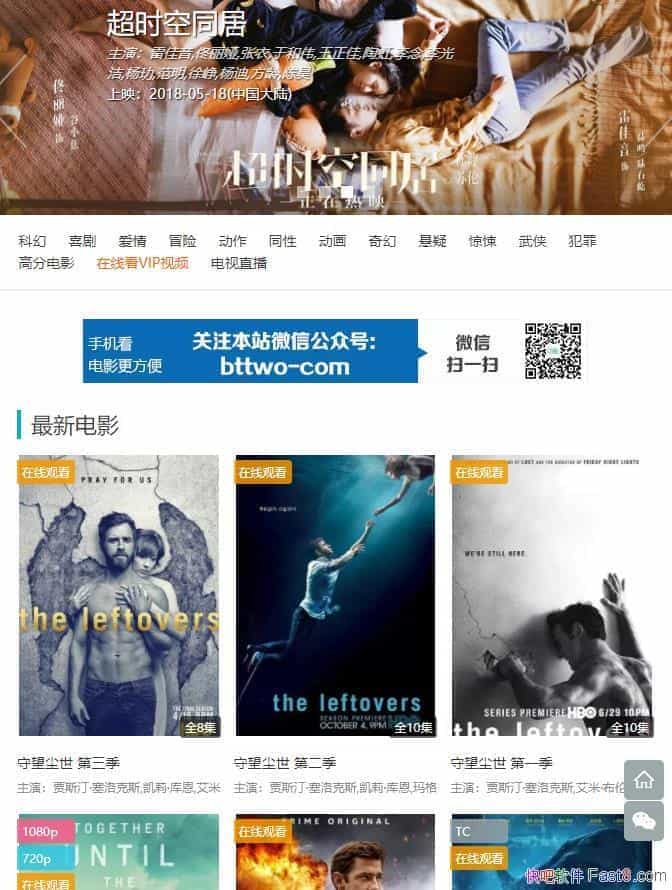The width and height of the screenshot is (672, 890).
Task: Open 在线看VIP视频 link
Action: [x=142, y=264]
